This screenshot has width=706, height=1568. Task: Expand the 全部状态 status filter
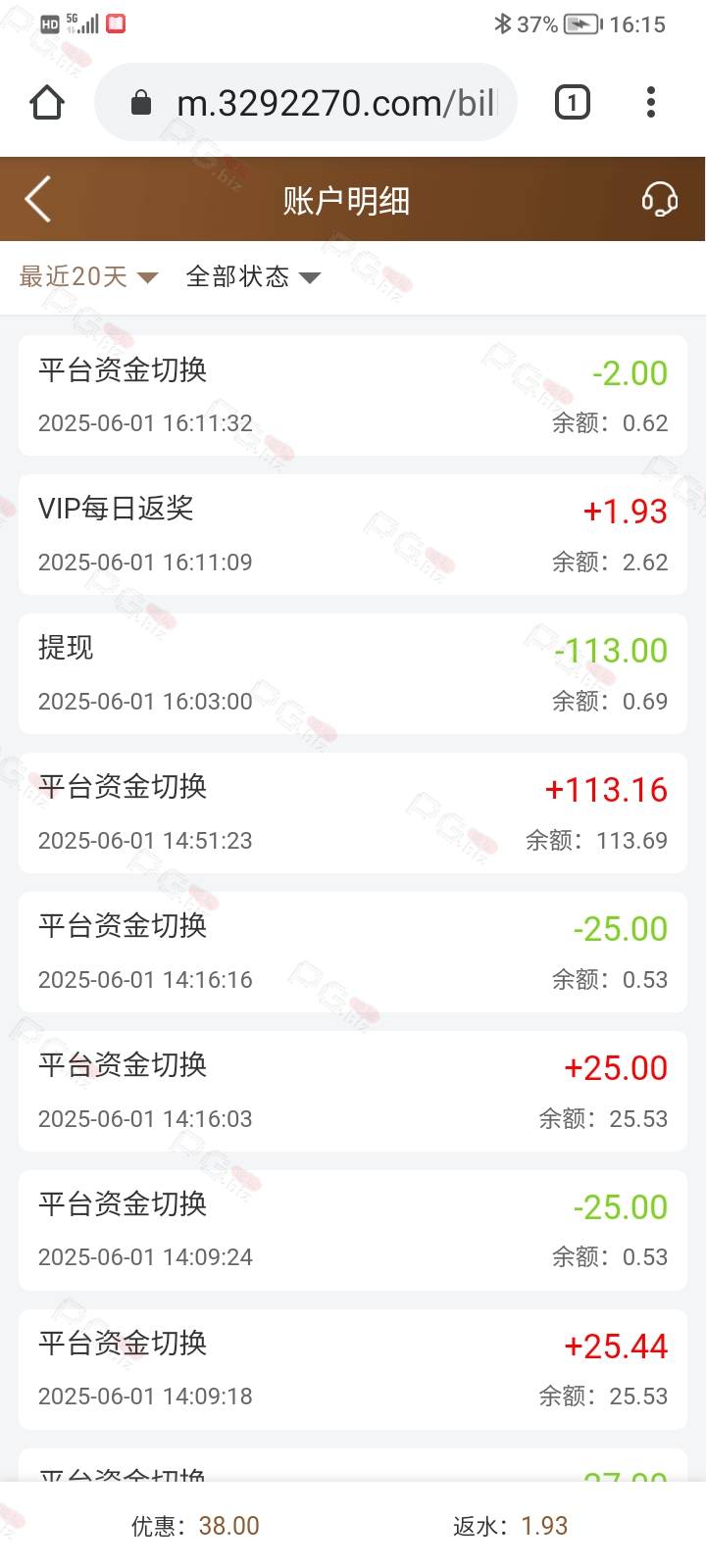(x=253, y=277)
